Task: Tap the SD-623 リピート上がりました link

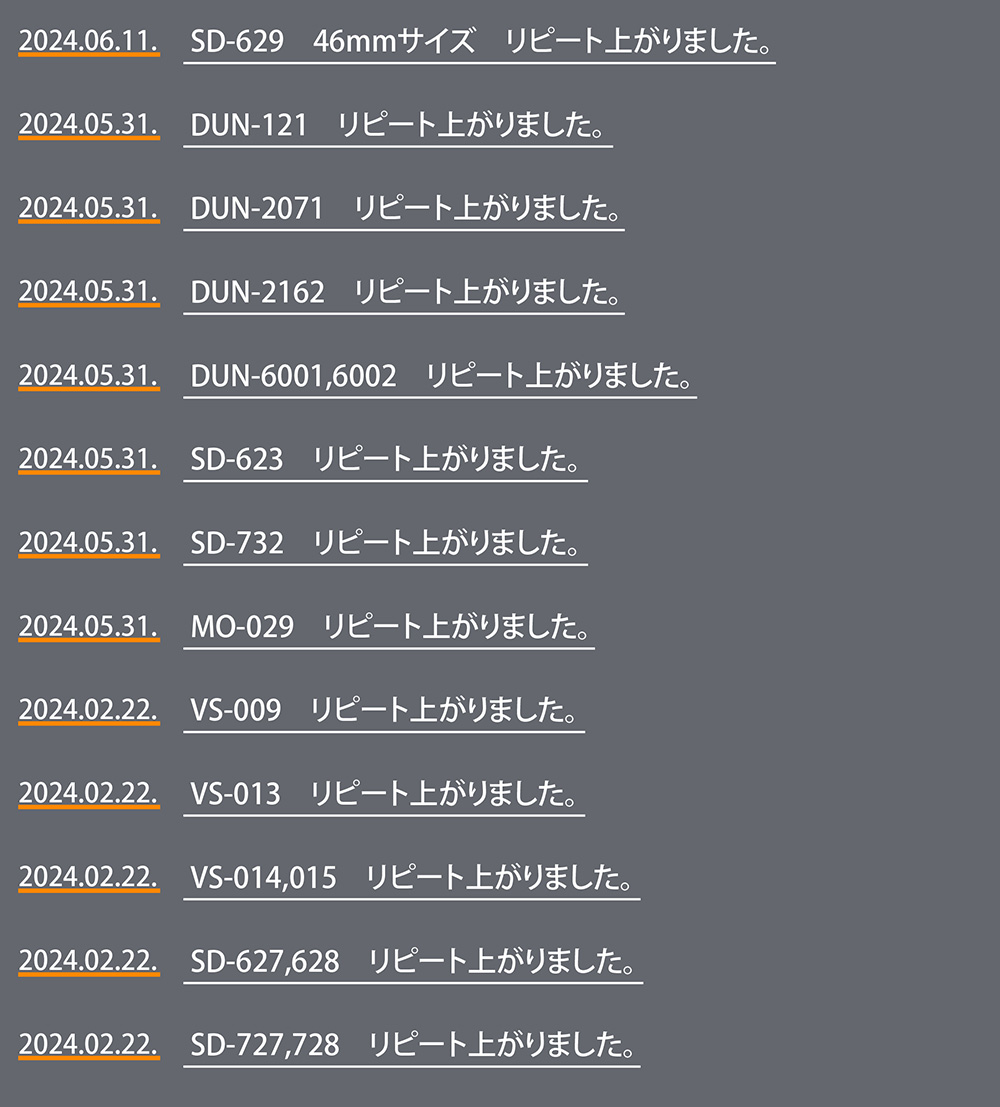Action: click(385, 461)
